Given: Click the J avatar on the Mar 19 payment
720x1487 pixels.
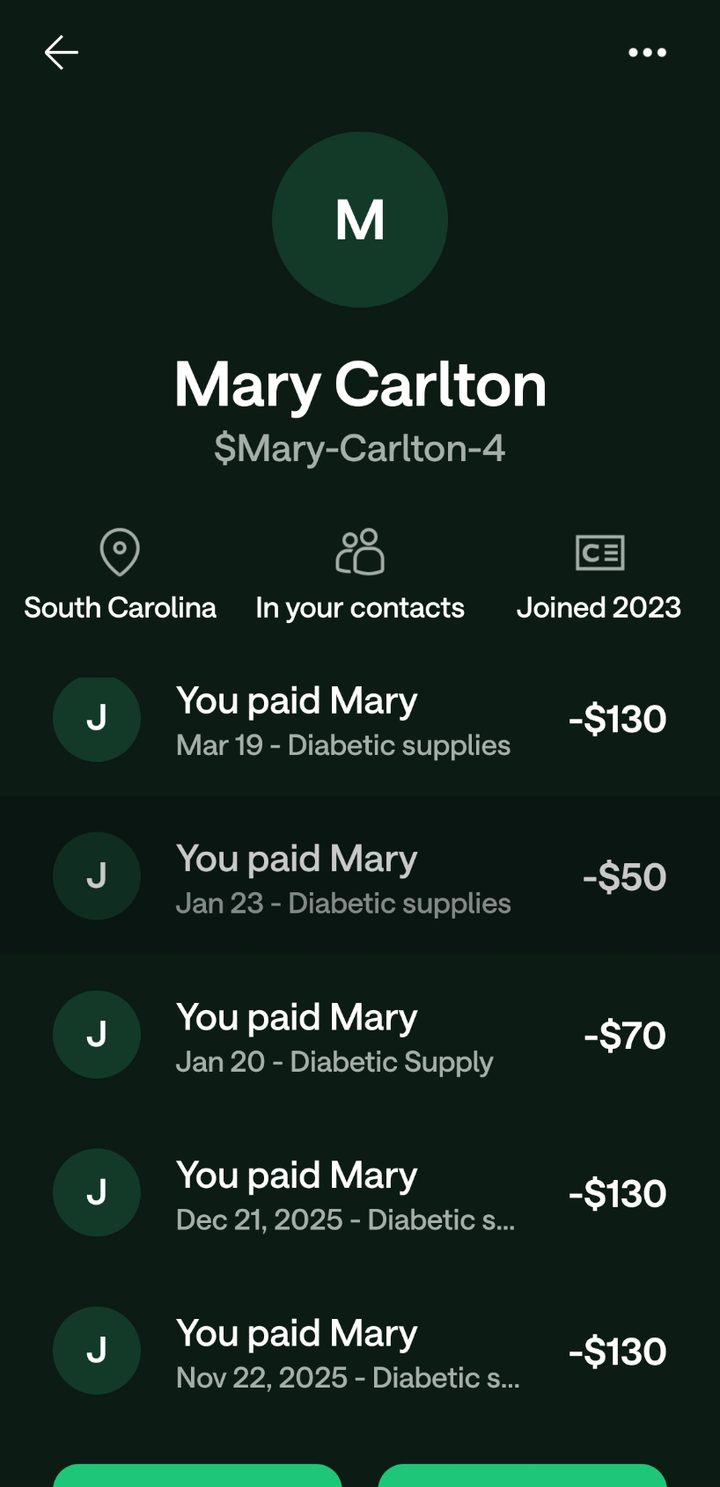Looking at the screenshot, I should click(x=97, y=718).
